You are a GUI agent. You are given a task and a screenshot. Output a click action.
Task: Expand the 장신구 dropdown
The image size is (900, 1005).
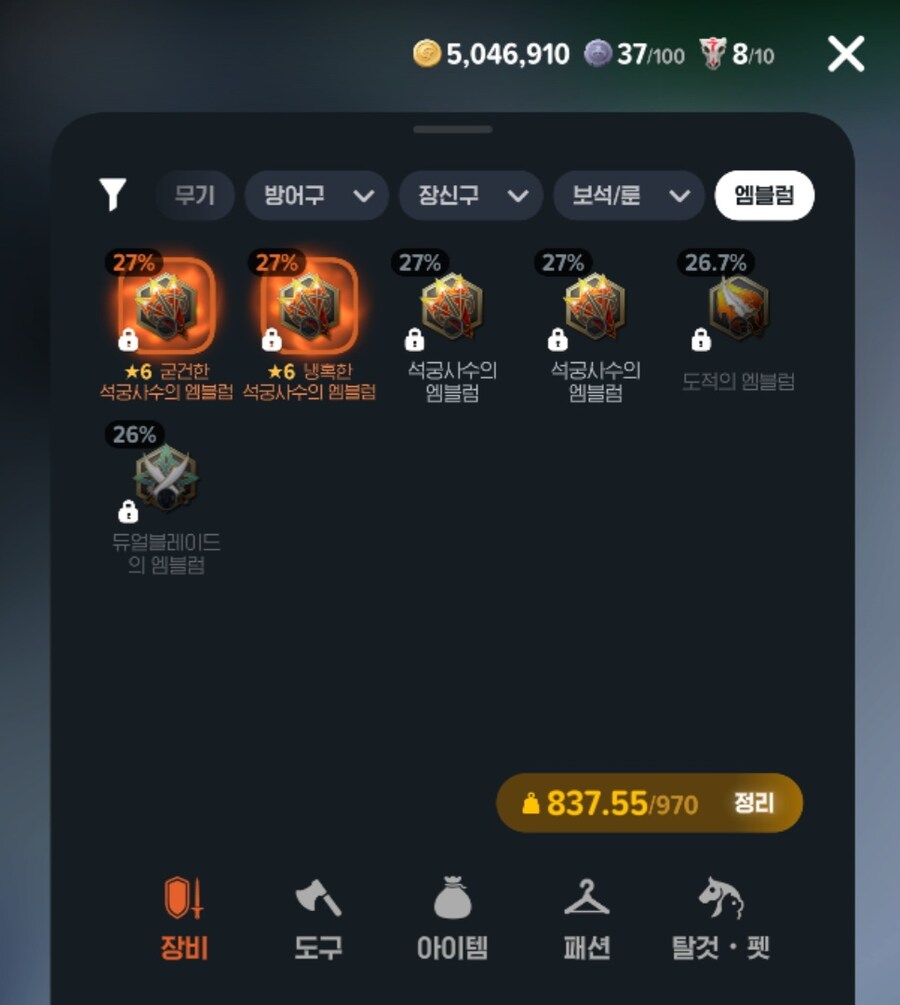point(470,195)
